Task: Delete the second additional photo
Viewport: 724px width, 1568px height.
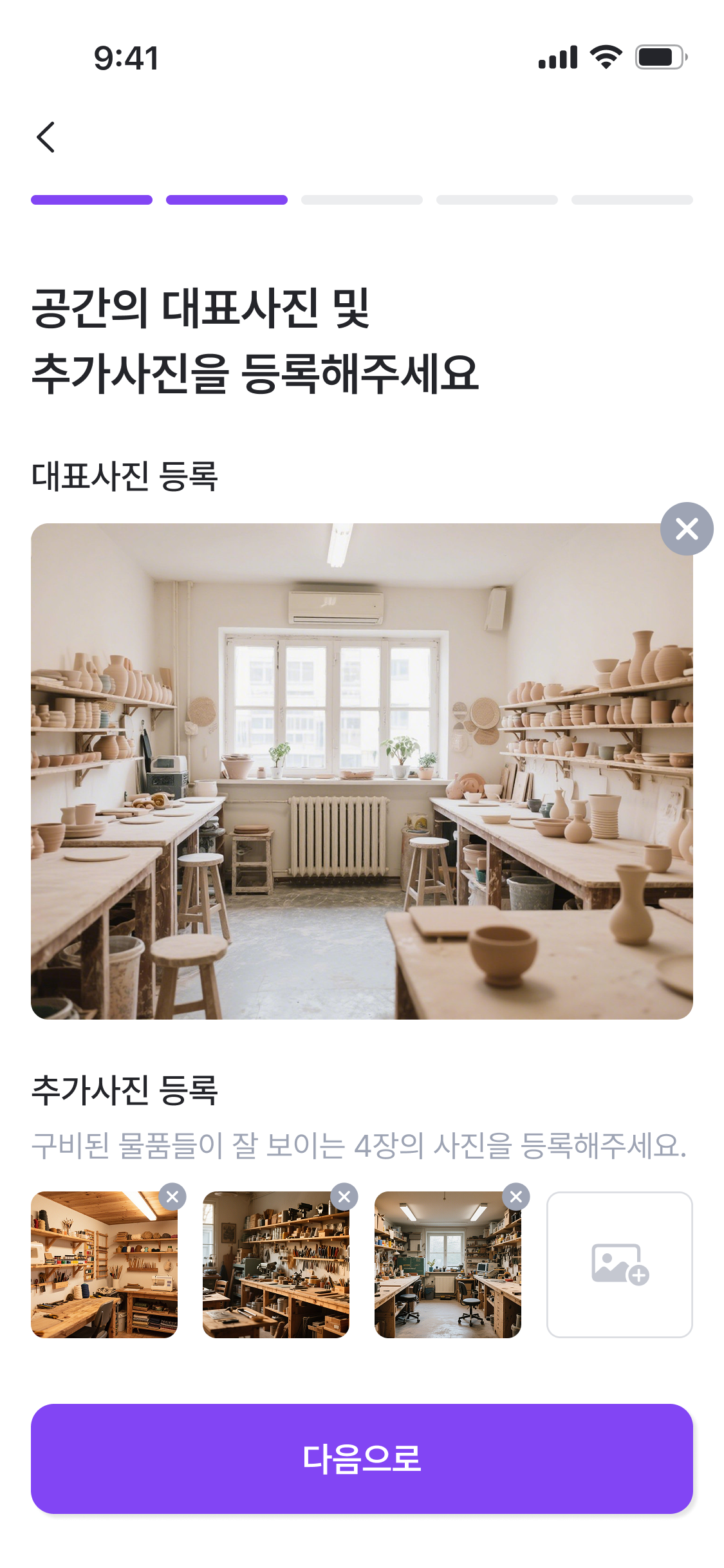Action: 344,1197
